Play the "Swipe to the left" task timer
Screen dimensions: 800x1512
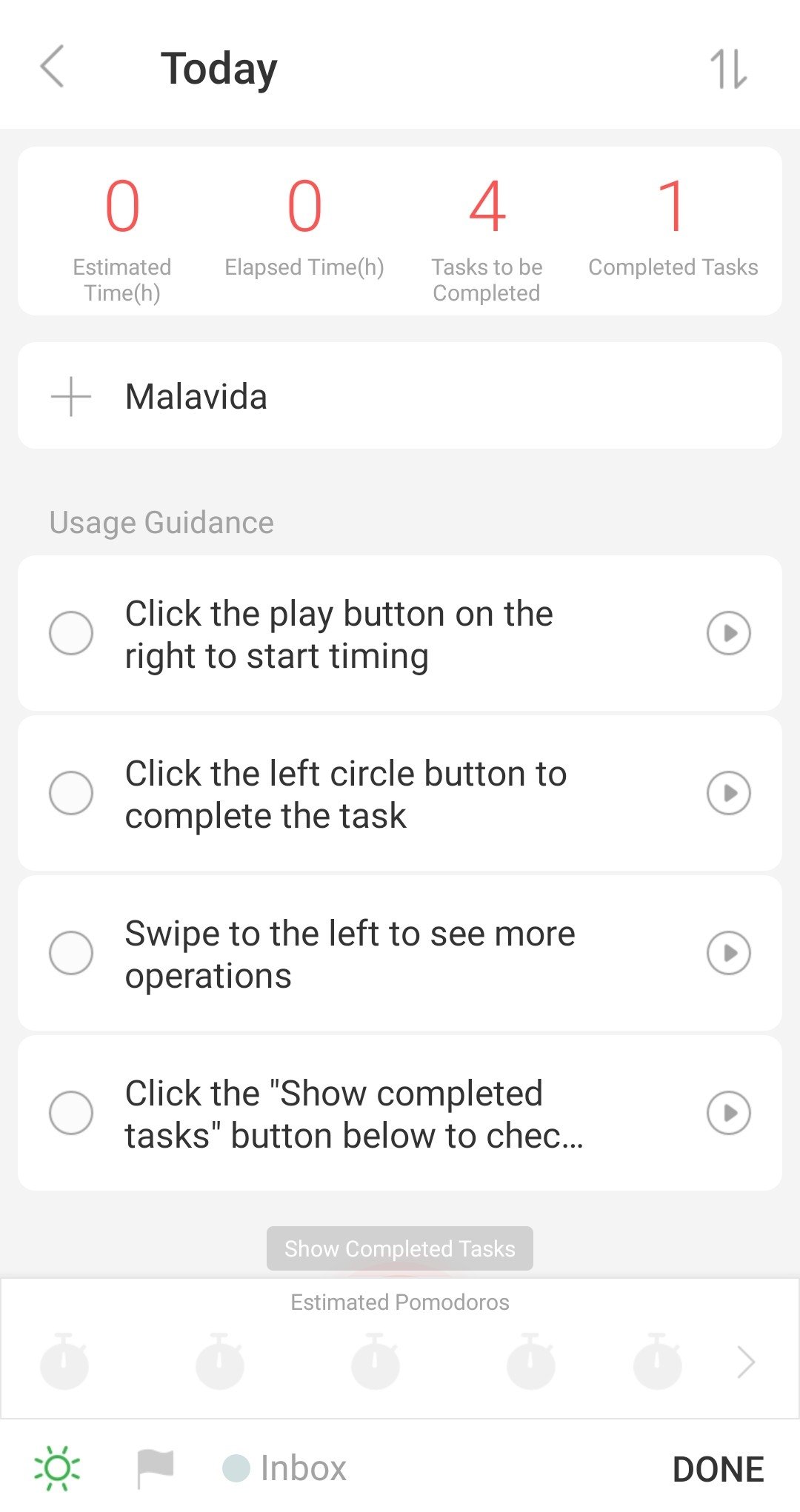tap(729, 953)
